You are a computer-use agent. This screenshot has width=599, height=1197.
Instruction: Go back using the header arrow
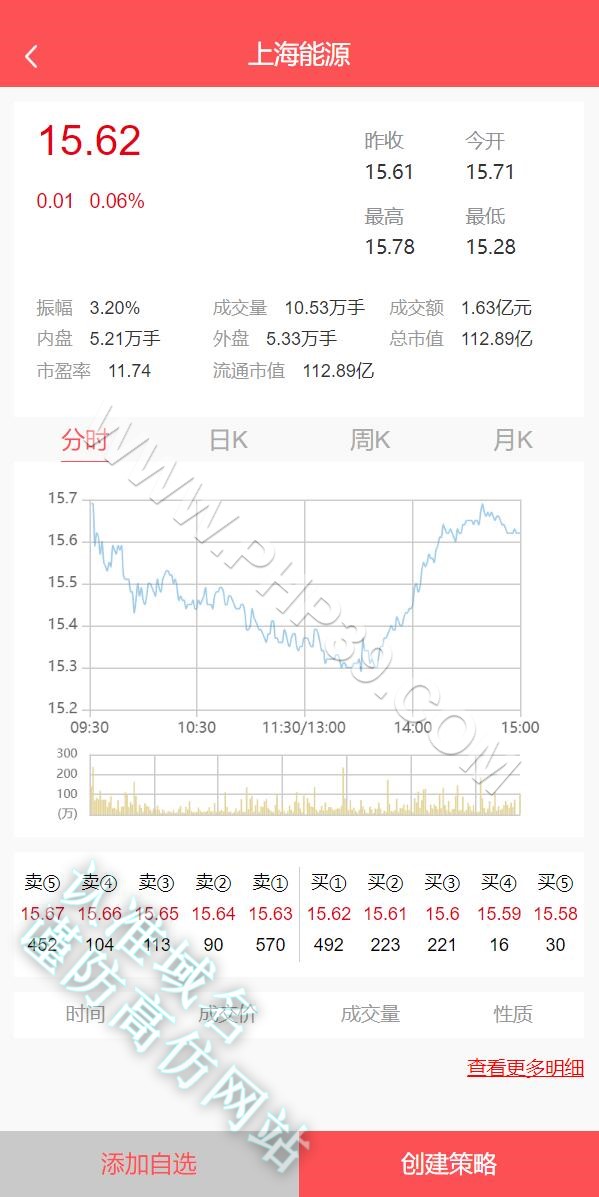31,56
